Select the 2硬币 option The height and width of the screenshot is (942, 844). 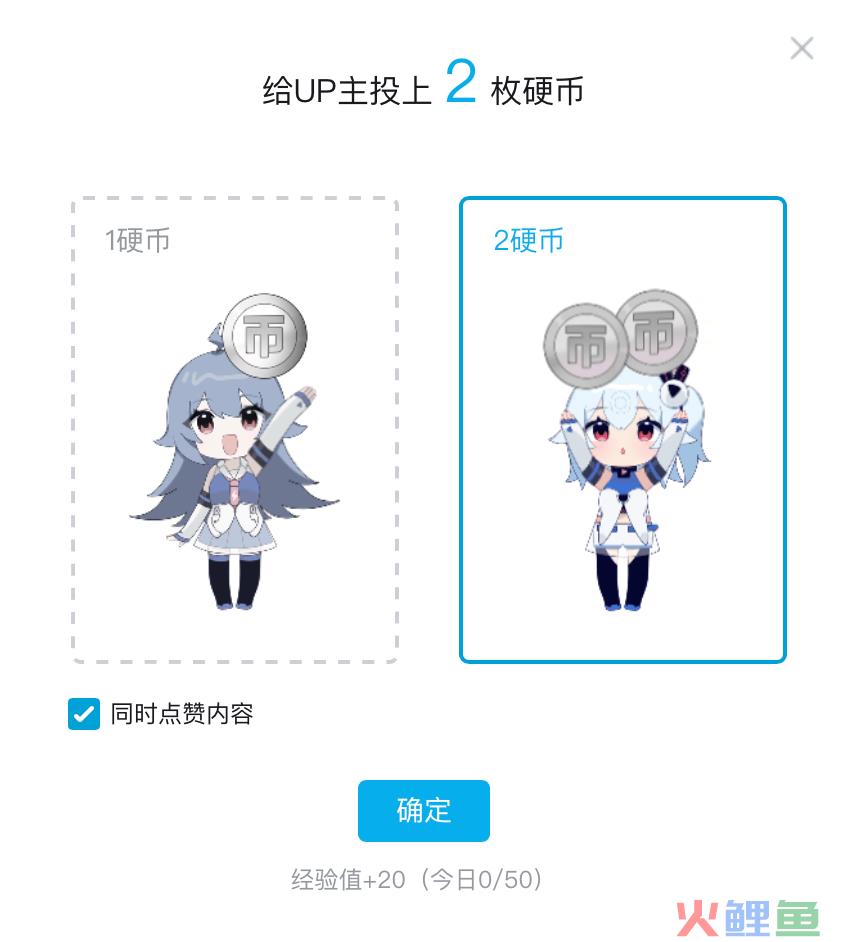tap(622, 430)
